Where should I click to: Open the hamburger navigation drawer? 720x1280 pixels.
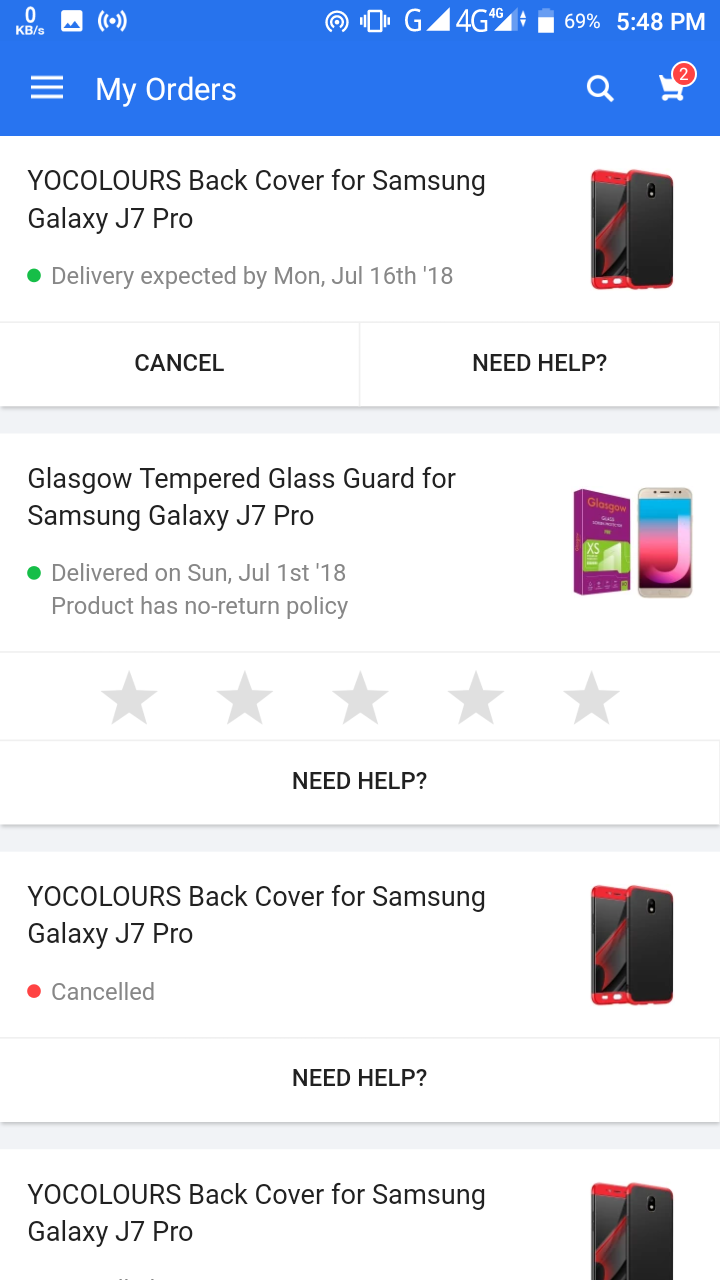coord(47,89)
